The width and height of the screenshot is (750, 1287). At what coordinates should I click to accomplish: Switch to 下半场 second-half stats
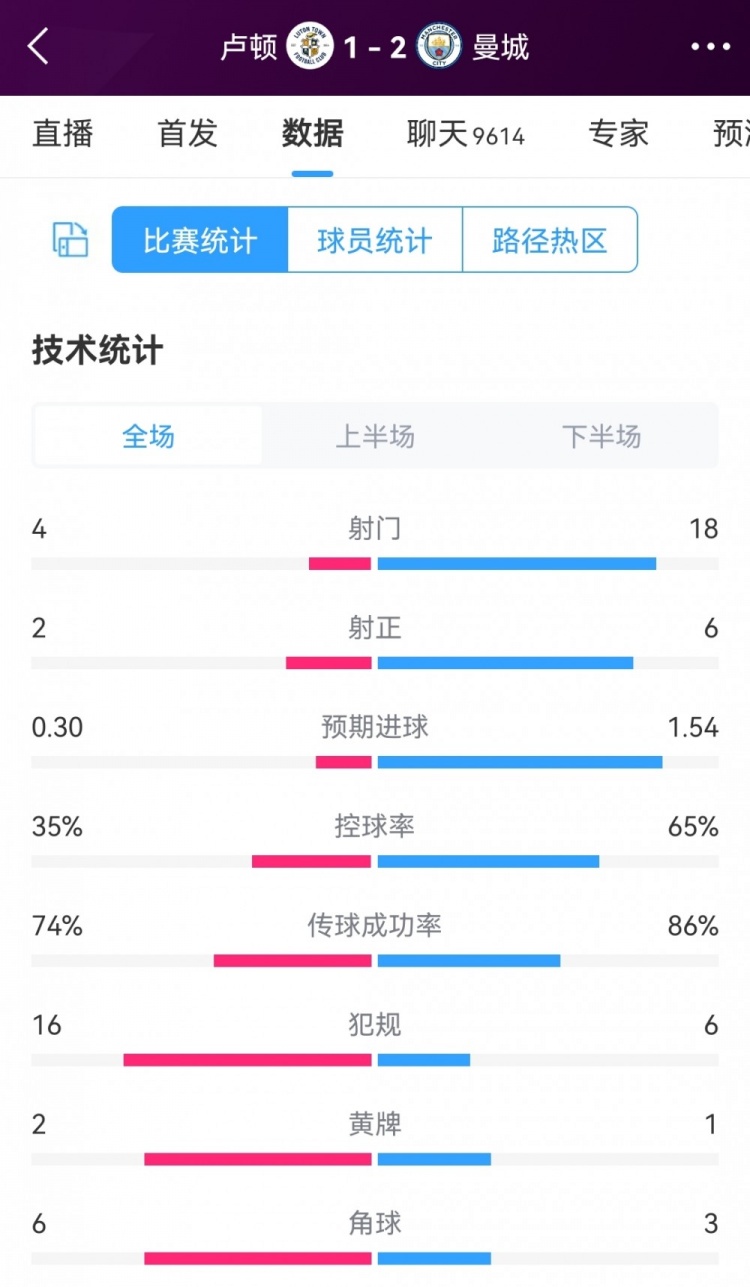[x=601, y=436]
